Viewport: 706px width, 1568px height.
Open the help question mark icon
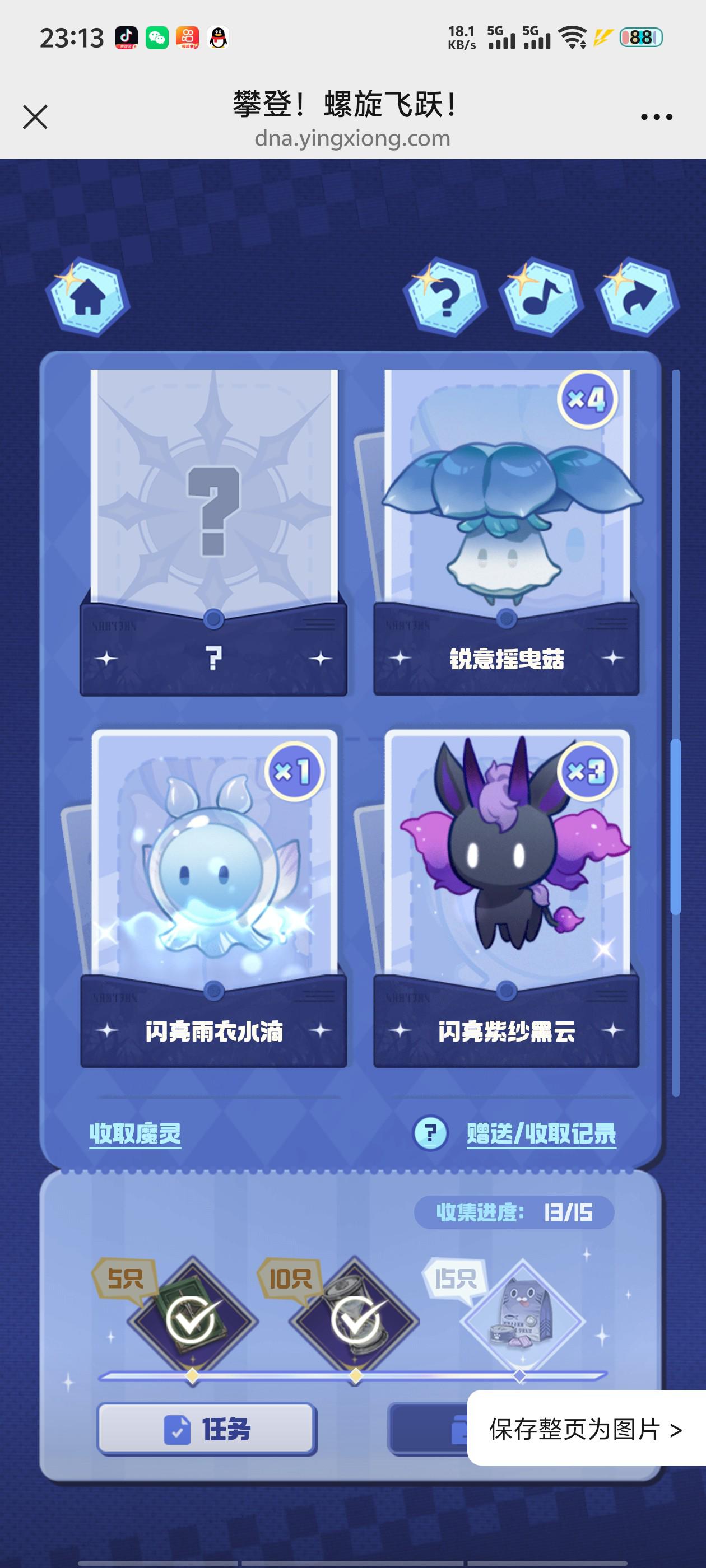click(445, 297)
